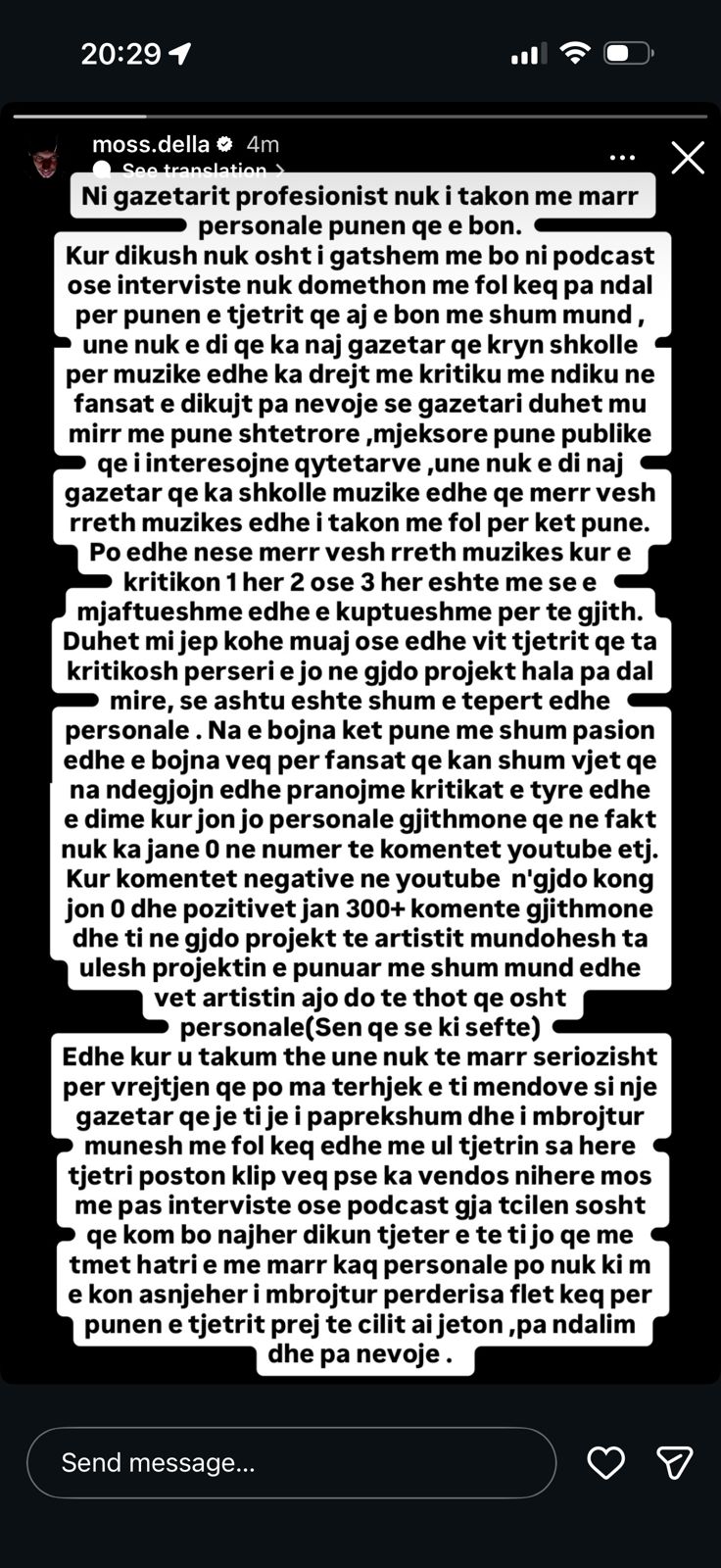Share the story via paper plane icon

(674, 1462)
